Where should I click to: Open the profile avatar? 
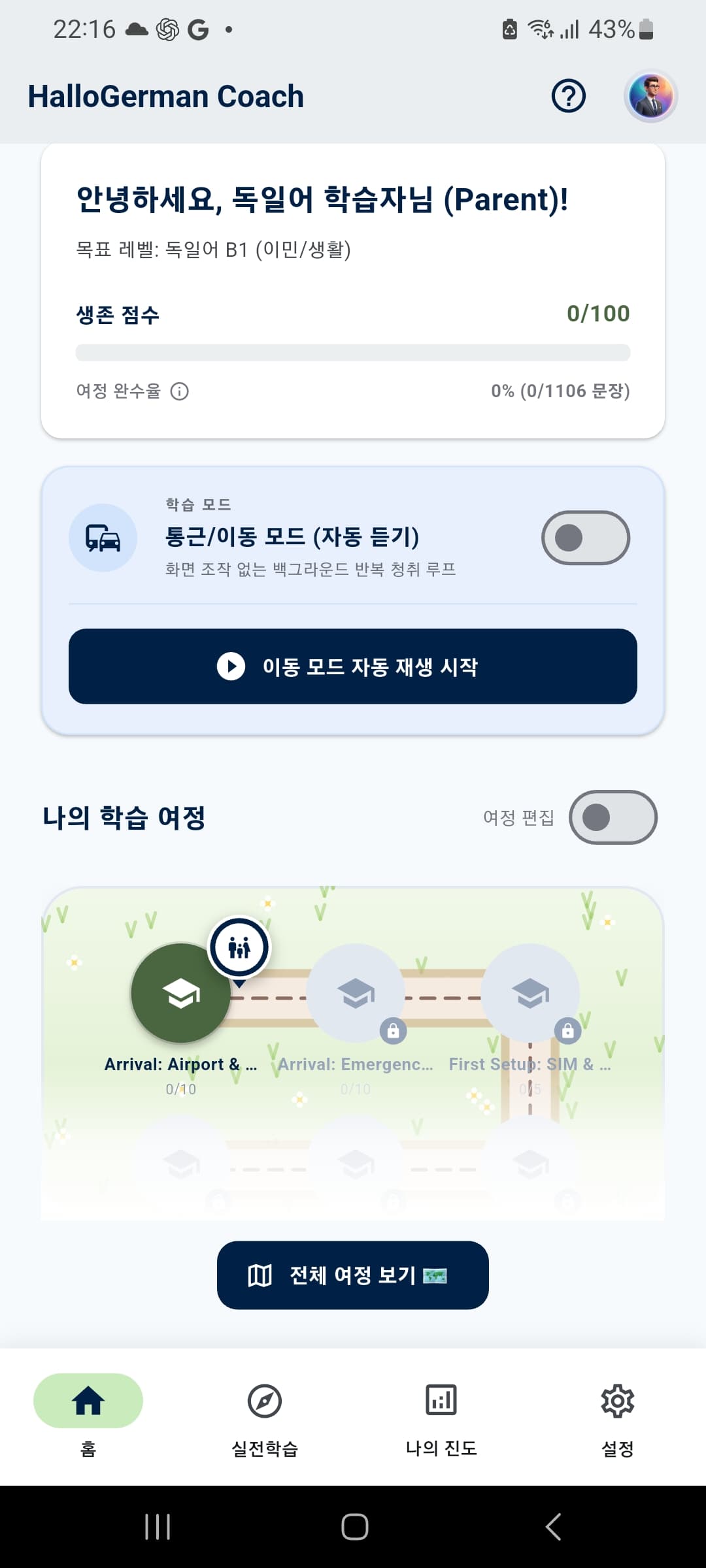click(650, 97)
